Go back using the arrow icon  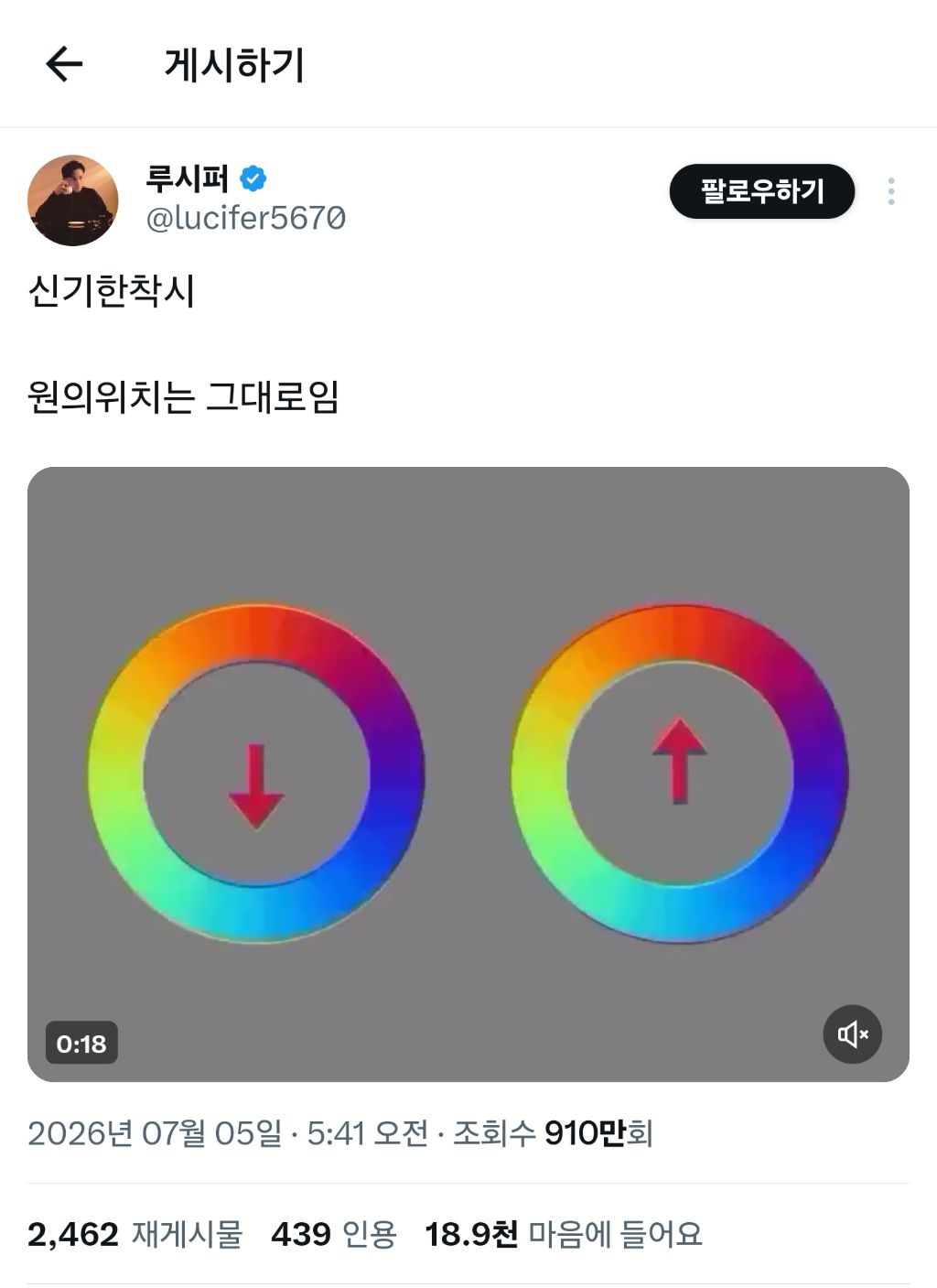[64, 64]
